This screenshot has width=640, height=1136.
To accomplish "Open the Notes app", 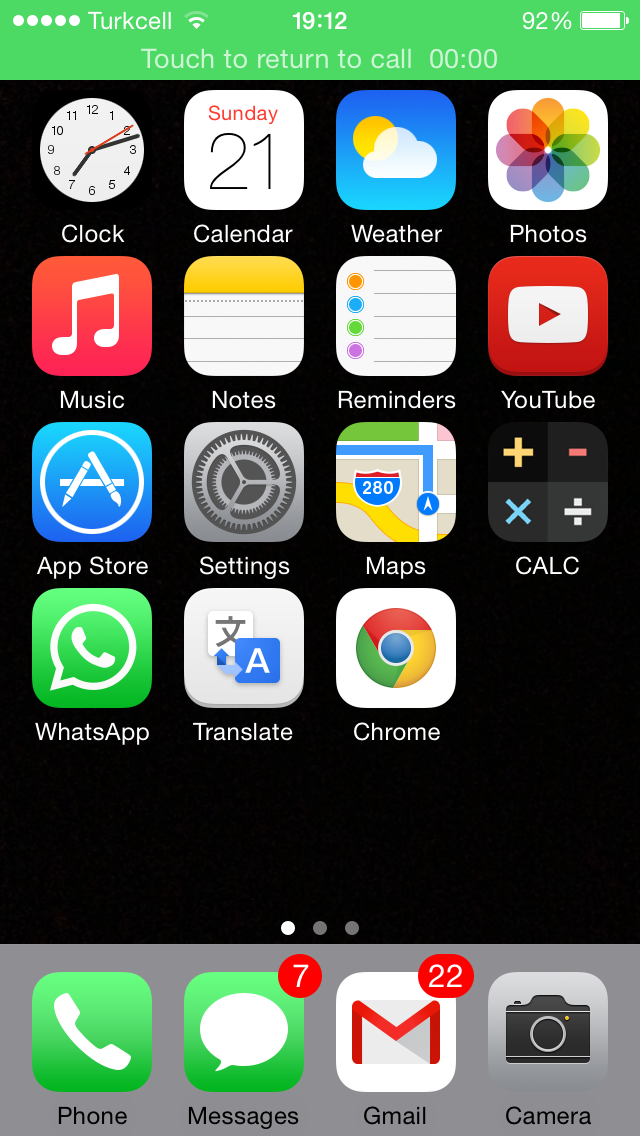I will pos(244,316).
